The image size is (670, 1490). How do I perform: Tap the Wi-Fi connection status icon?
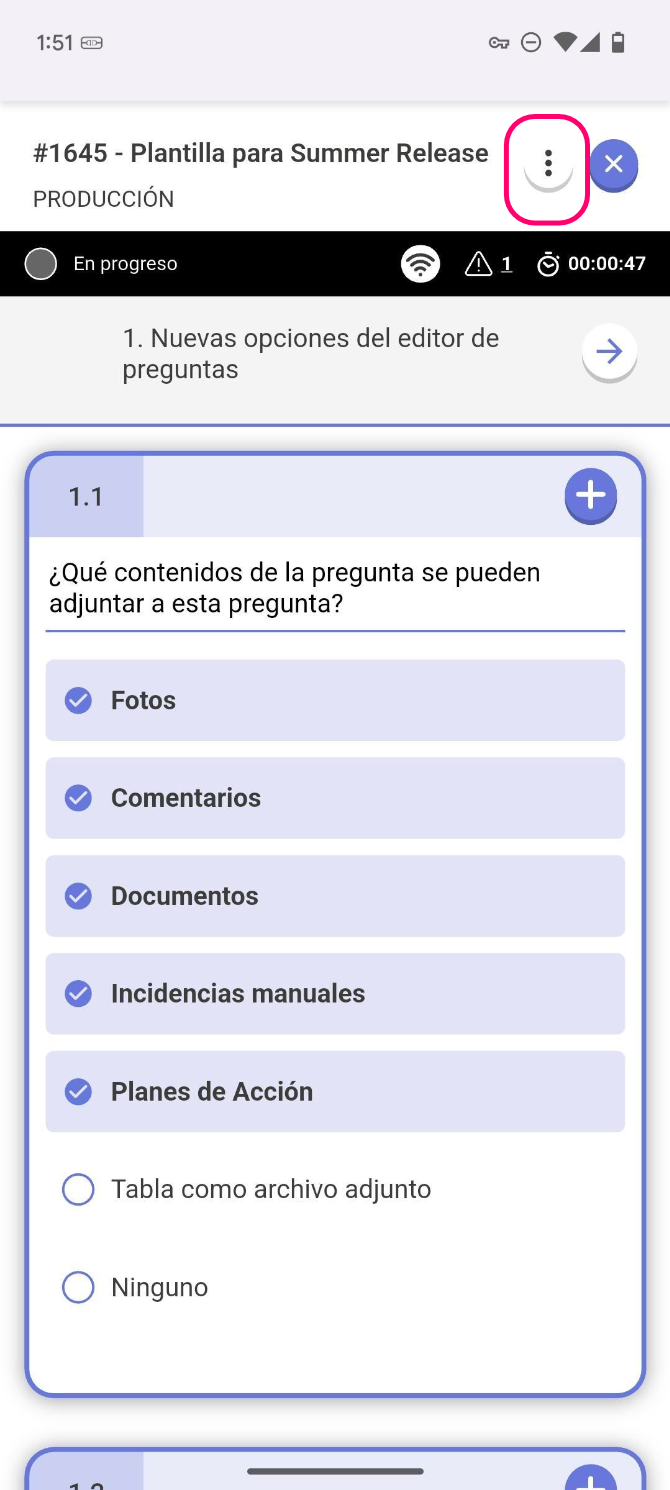click(420, 264)
